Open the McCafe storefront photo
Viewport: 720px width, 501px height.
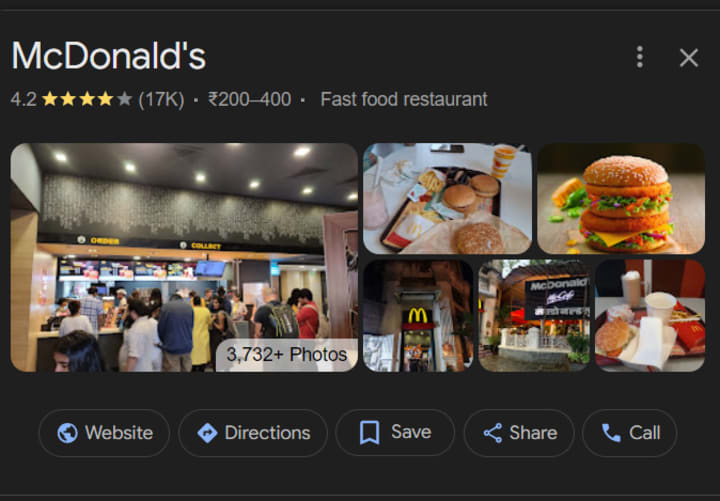pos(534,315)
